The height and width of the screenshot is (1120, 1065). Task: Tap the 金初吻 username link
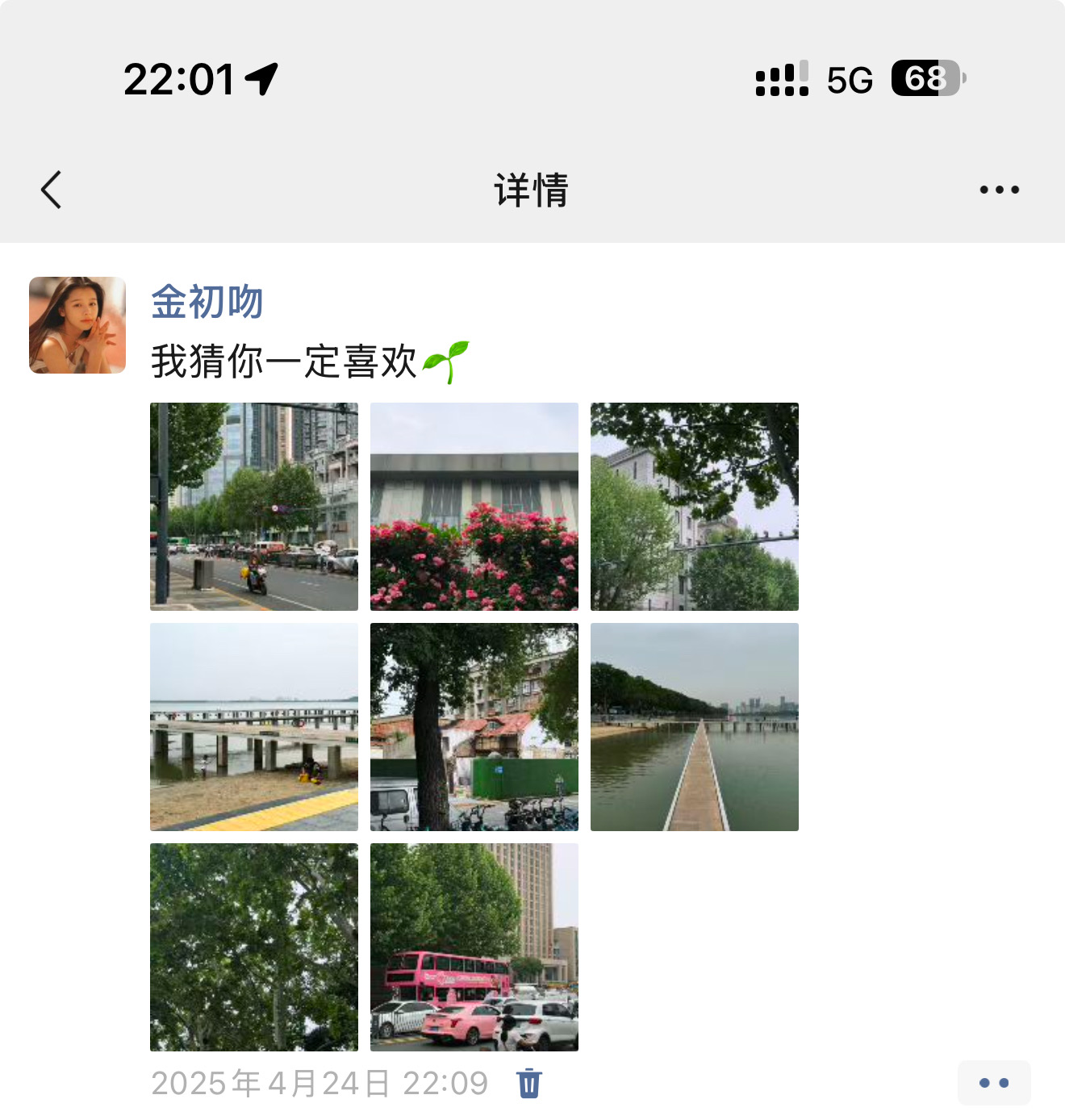point(207,302)
